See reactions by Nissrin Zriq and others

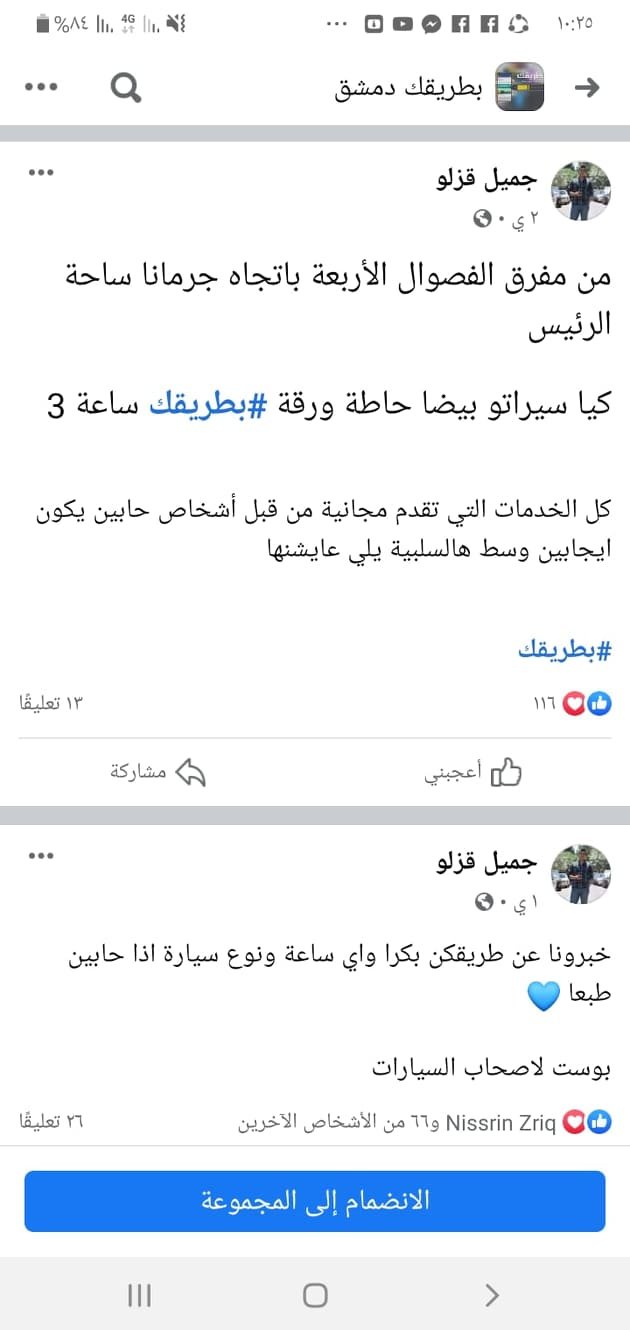[x=420, y=1122]
